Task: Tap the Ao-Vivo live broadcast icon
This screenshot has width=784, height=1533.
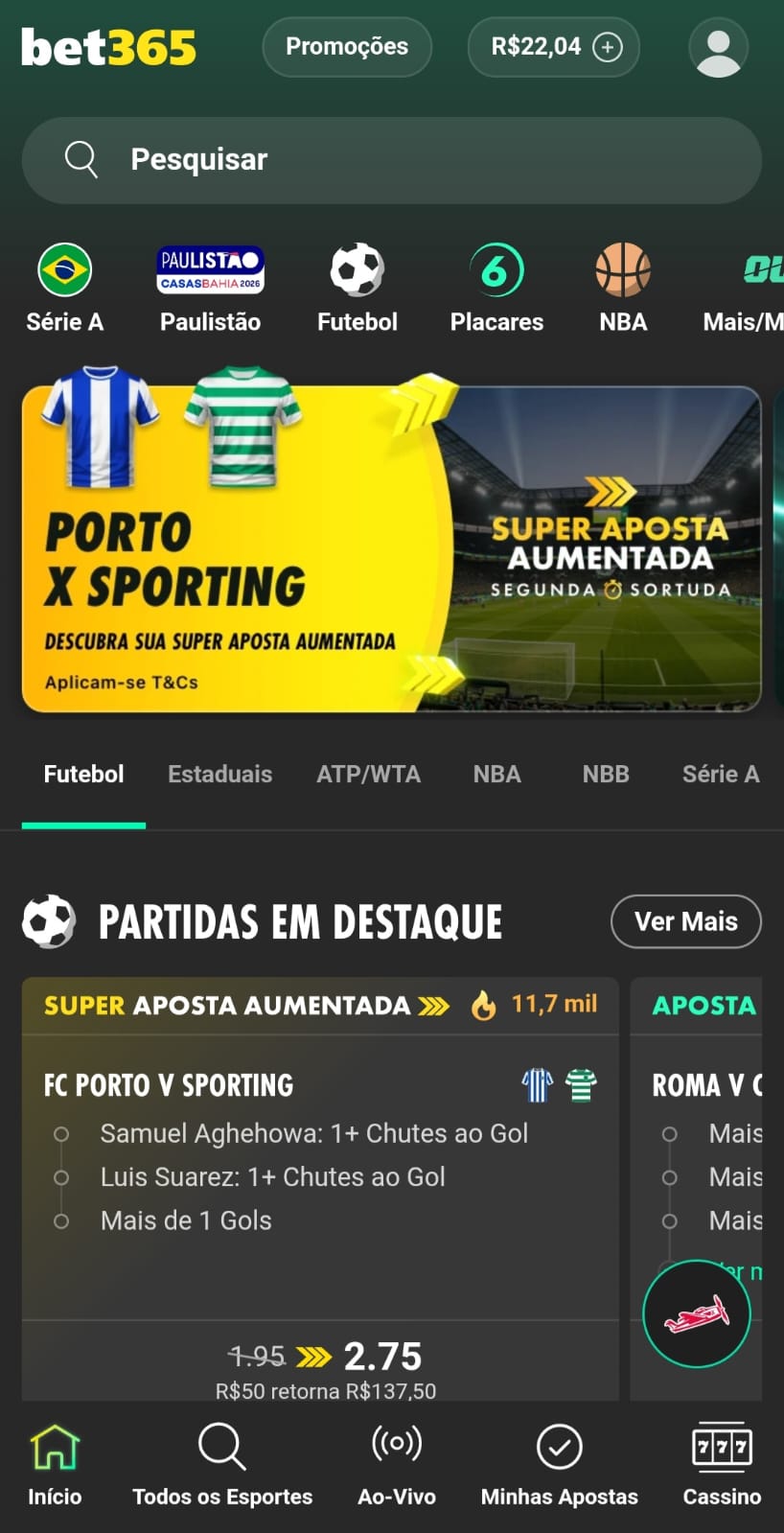Action: 396,1448
